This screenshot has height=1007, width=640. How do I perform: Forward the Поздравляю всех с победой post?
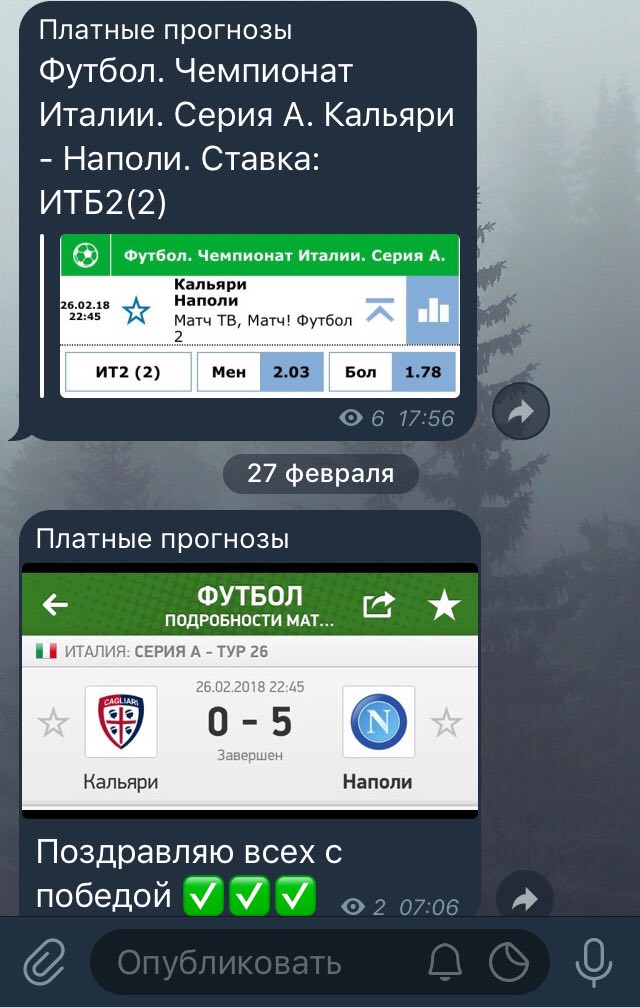point(525,899)
